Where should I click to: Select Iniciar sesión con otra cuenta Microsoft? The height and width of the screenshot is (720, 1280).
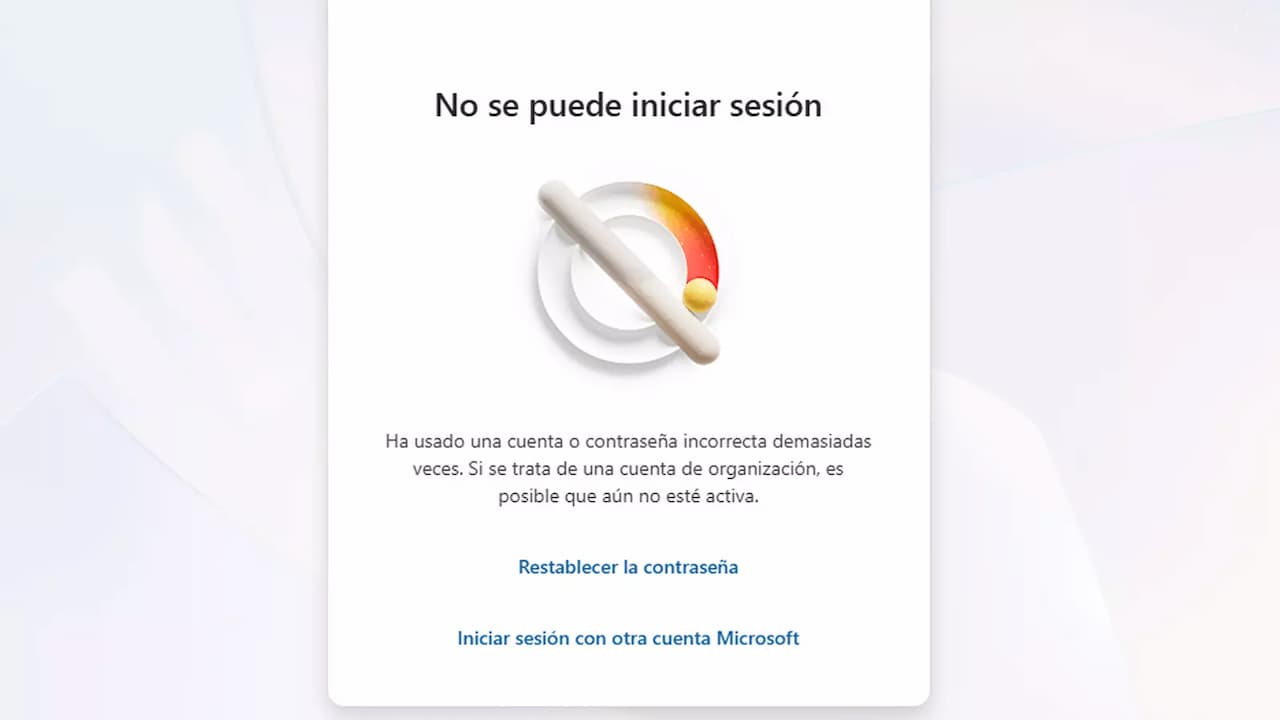628,638
